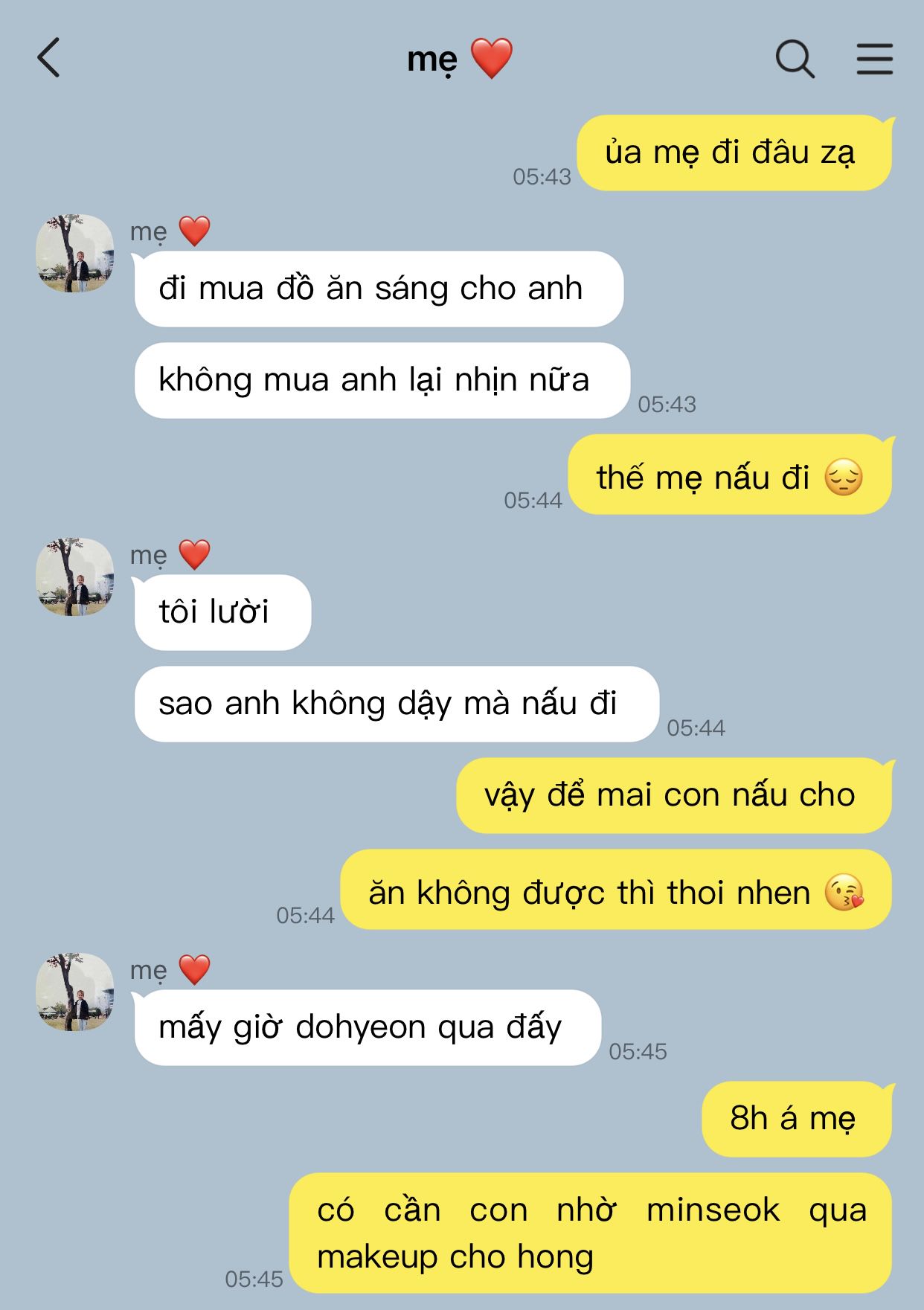924x1310 pixels.
Task: Open mẹ's profile photo beside 'tôi lười'
Action: (75, 577)
